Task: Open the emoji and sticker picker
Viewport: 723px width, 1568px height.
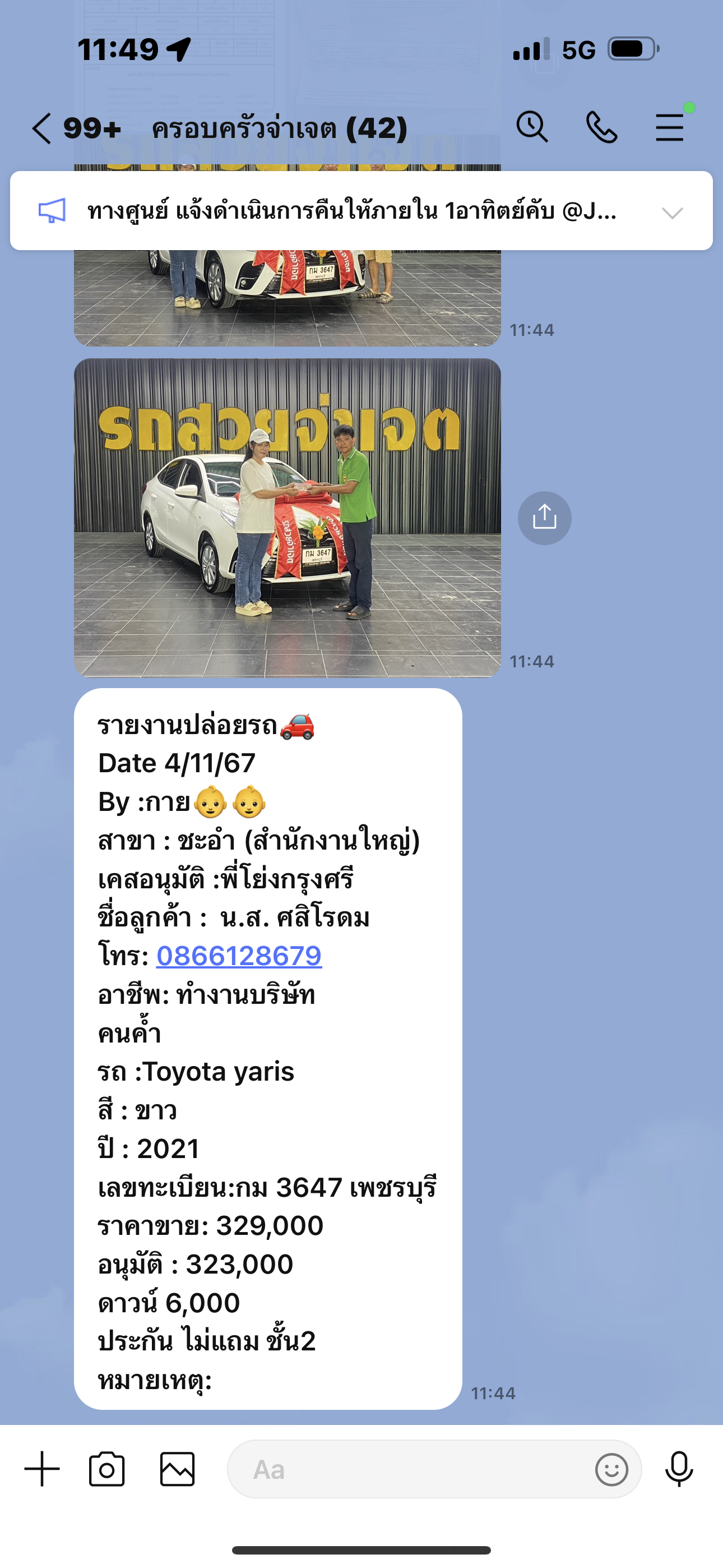Action: tap(611, 1469)
